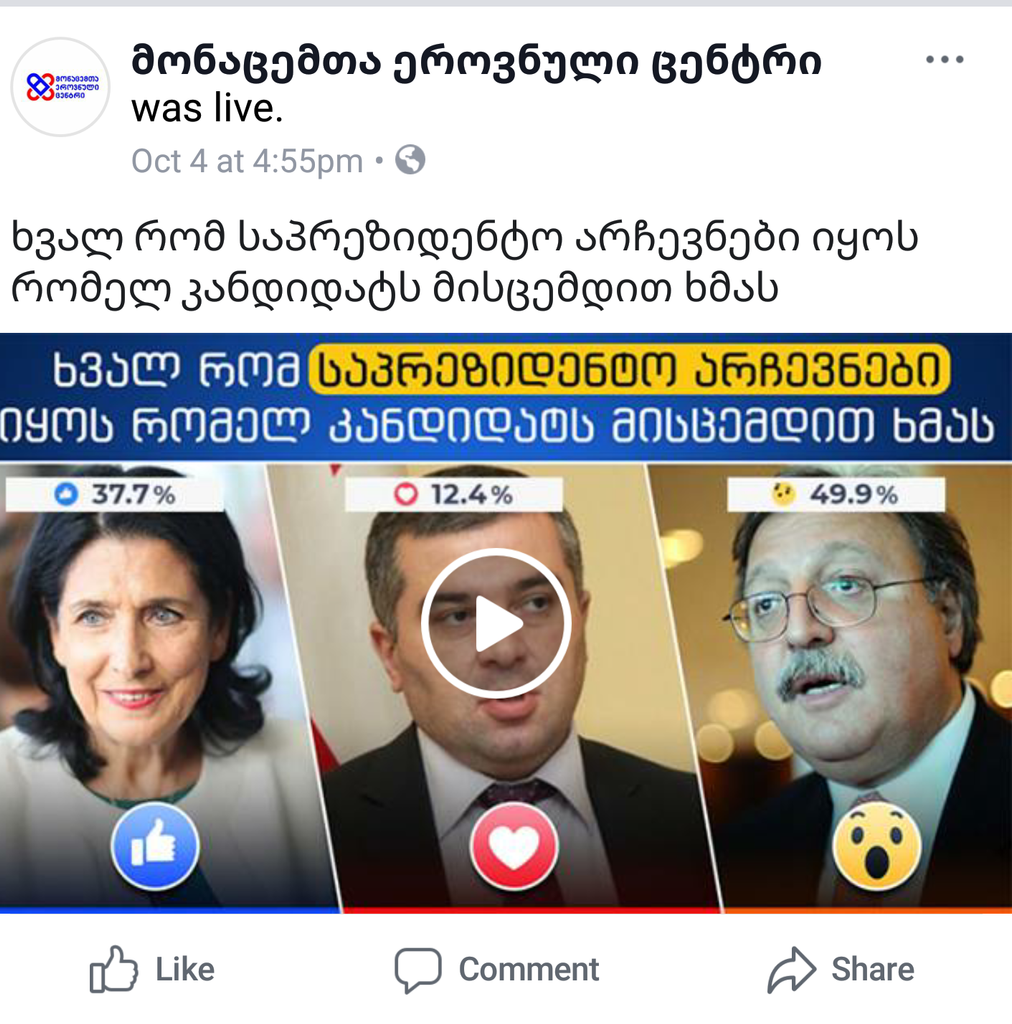
Task: Open მონაცემთა ეროვნული ცენტრი page avatar
Action: [60, 87]
